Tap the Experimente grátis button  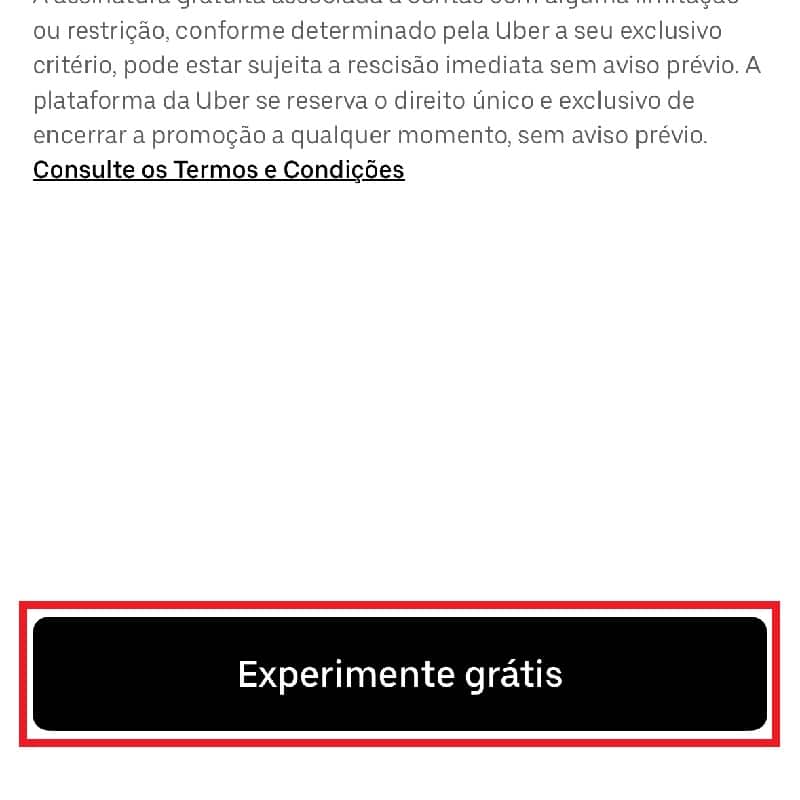click(x=400, y=674)
